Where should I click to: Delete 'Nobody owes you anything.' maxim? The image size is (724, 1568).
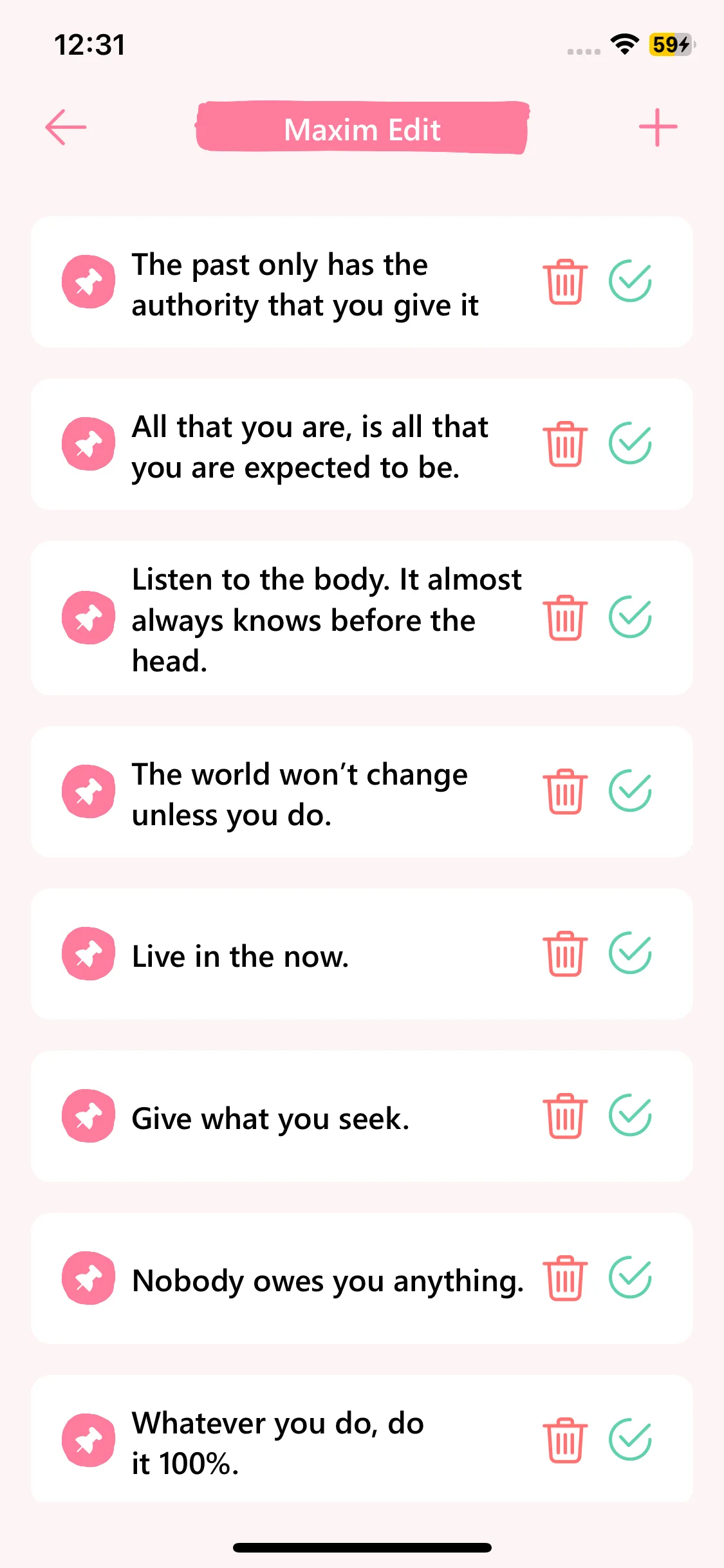pyautogui.click(x=565, y=1278)
